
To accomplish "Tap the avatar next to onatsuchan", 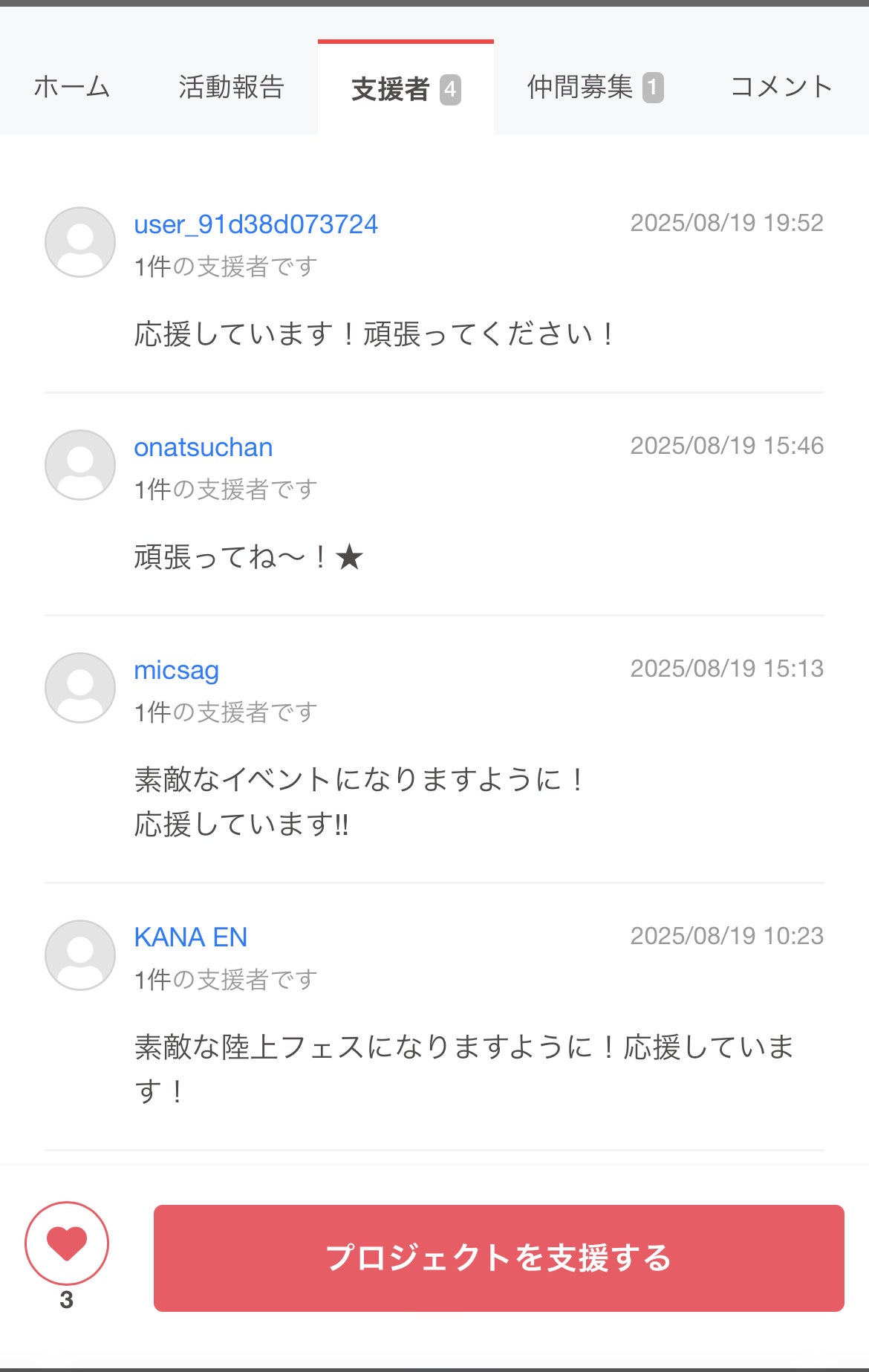I will (80, 465).
